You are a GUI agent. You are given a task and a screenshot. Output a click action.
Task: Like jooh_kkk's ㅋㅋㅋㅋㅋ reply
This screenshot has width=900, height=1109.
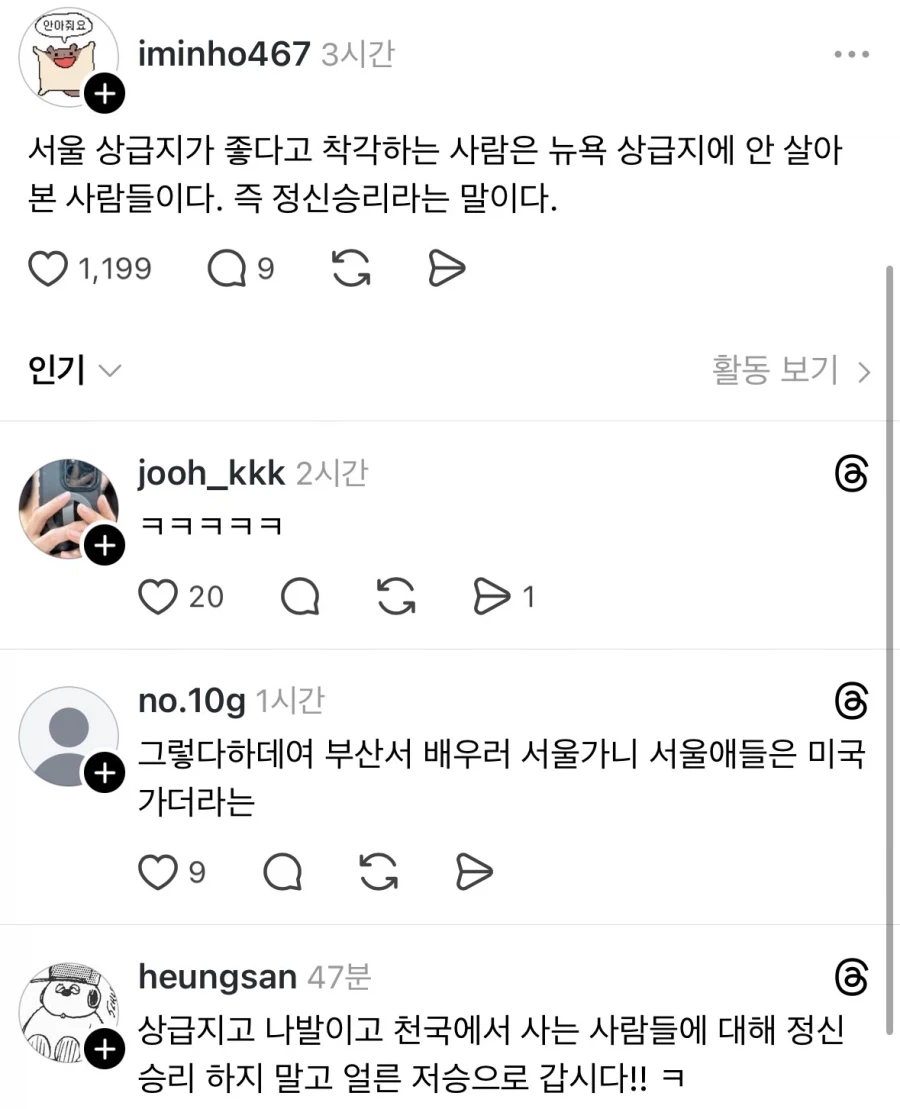click(x=158, y=597)
